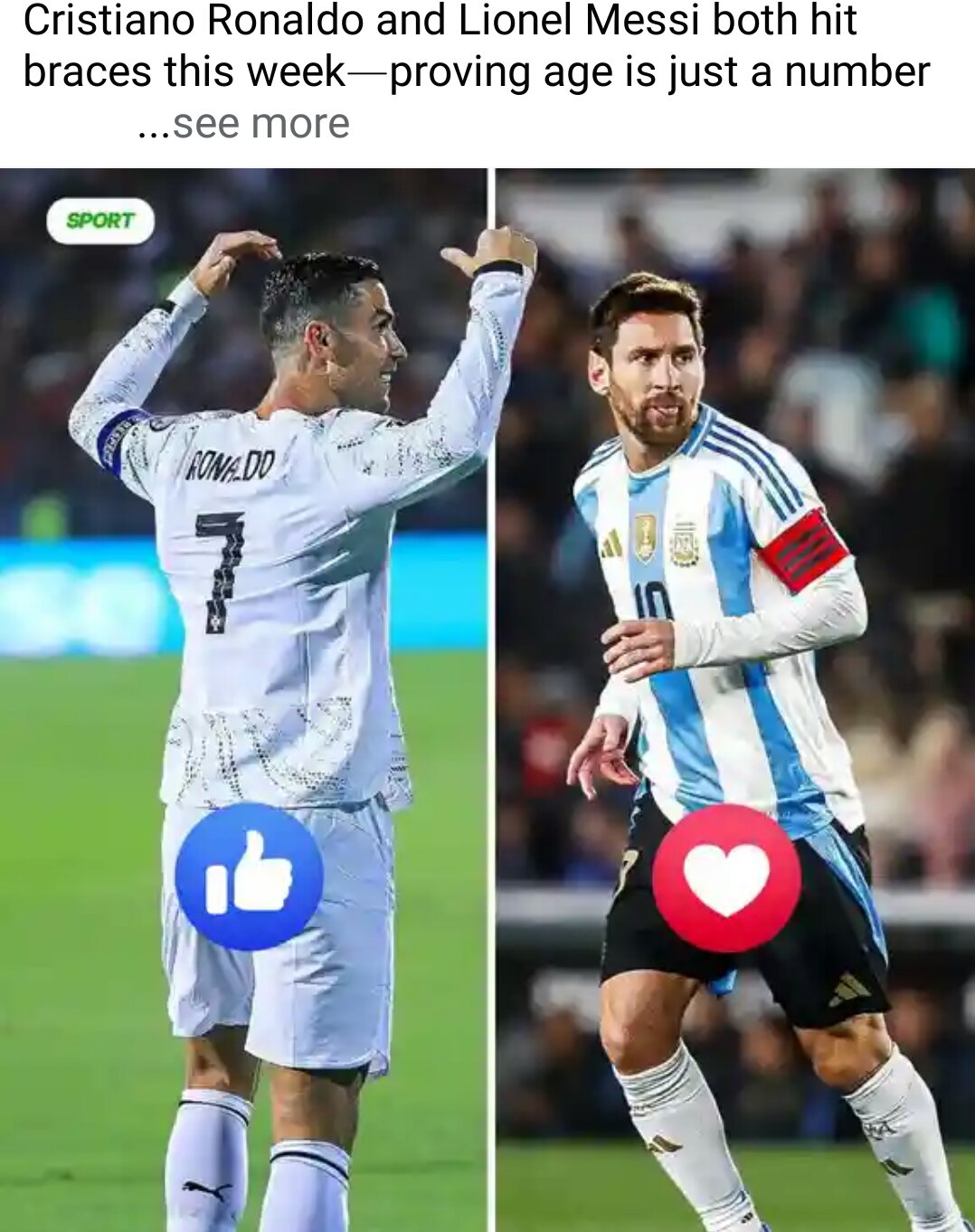Open the Ronaldo and Messi post image

[x=488, y=633]
